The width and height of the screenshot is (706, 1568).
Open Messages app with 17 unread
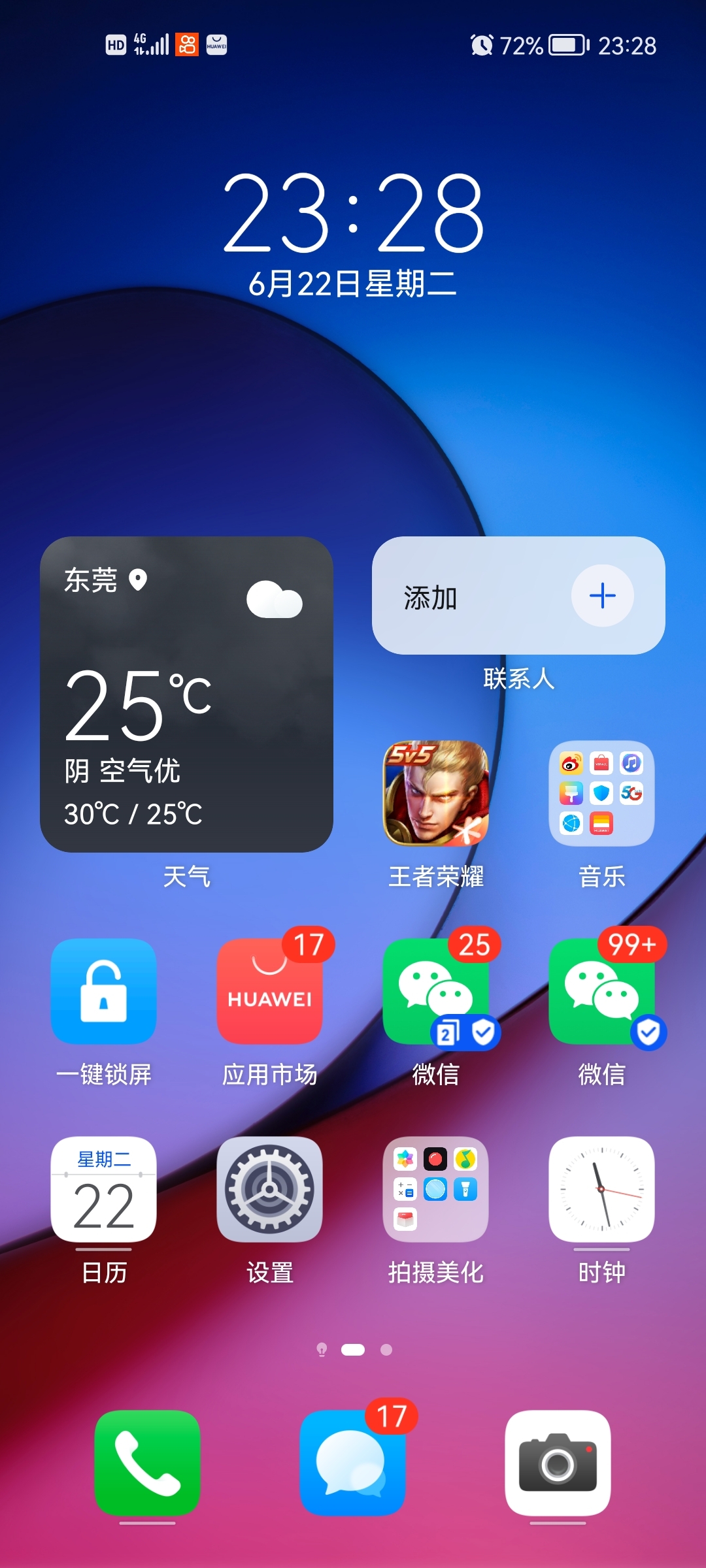click(352, 1462)
